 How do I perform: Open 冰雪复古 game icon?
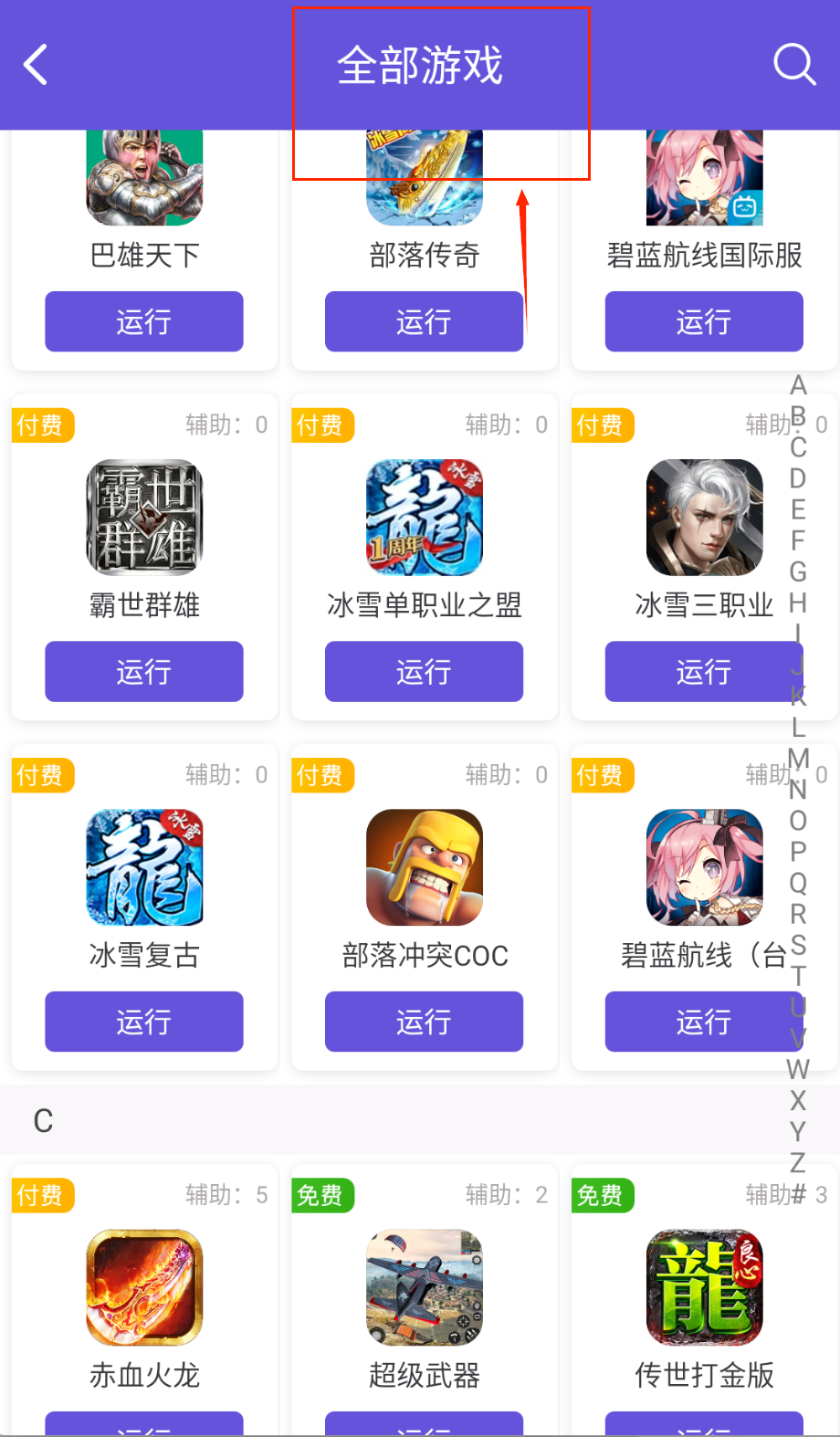[144, 867]
